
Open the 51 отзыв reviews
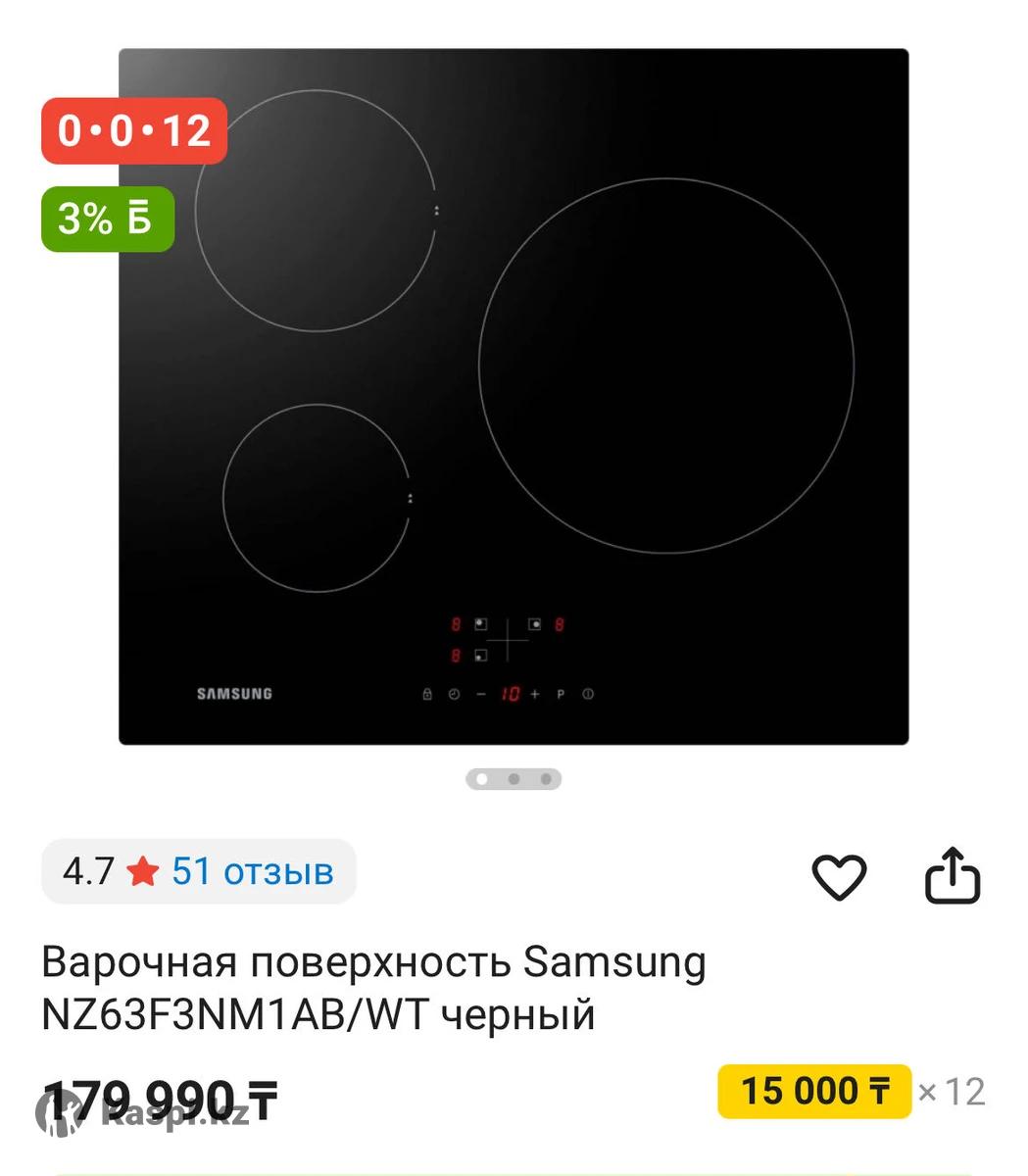coord(252,871)
